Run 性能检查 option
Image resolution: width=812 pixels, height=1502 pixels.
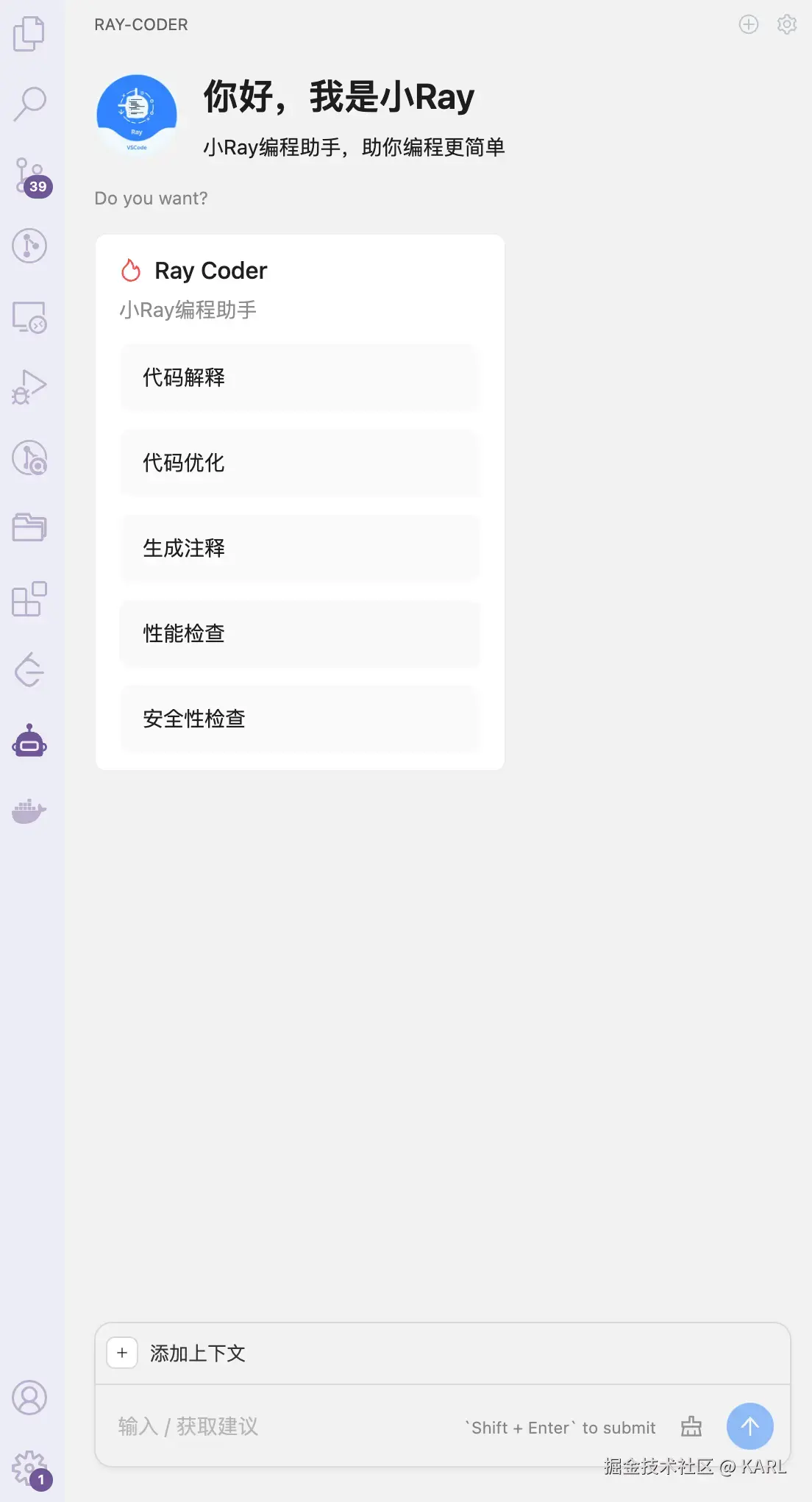click(300, 633)
